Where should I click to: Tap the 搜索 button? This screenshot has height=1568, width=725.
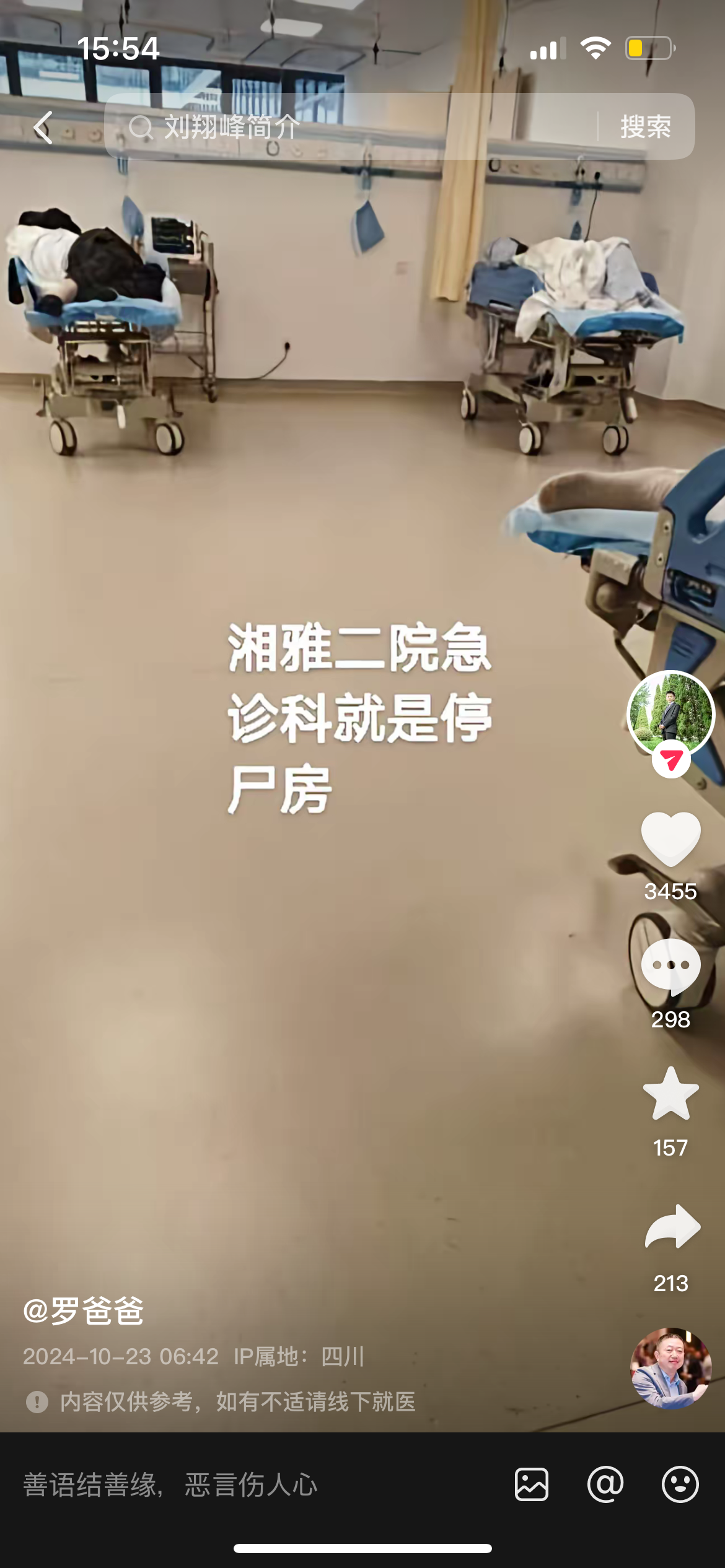[646, 127]
